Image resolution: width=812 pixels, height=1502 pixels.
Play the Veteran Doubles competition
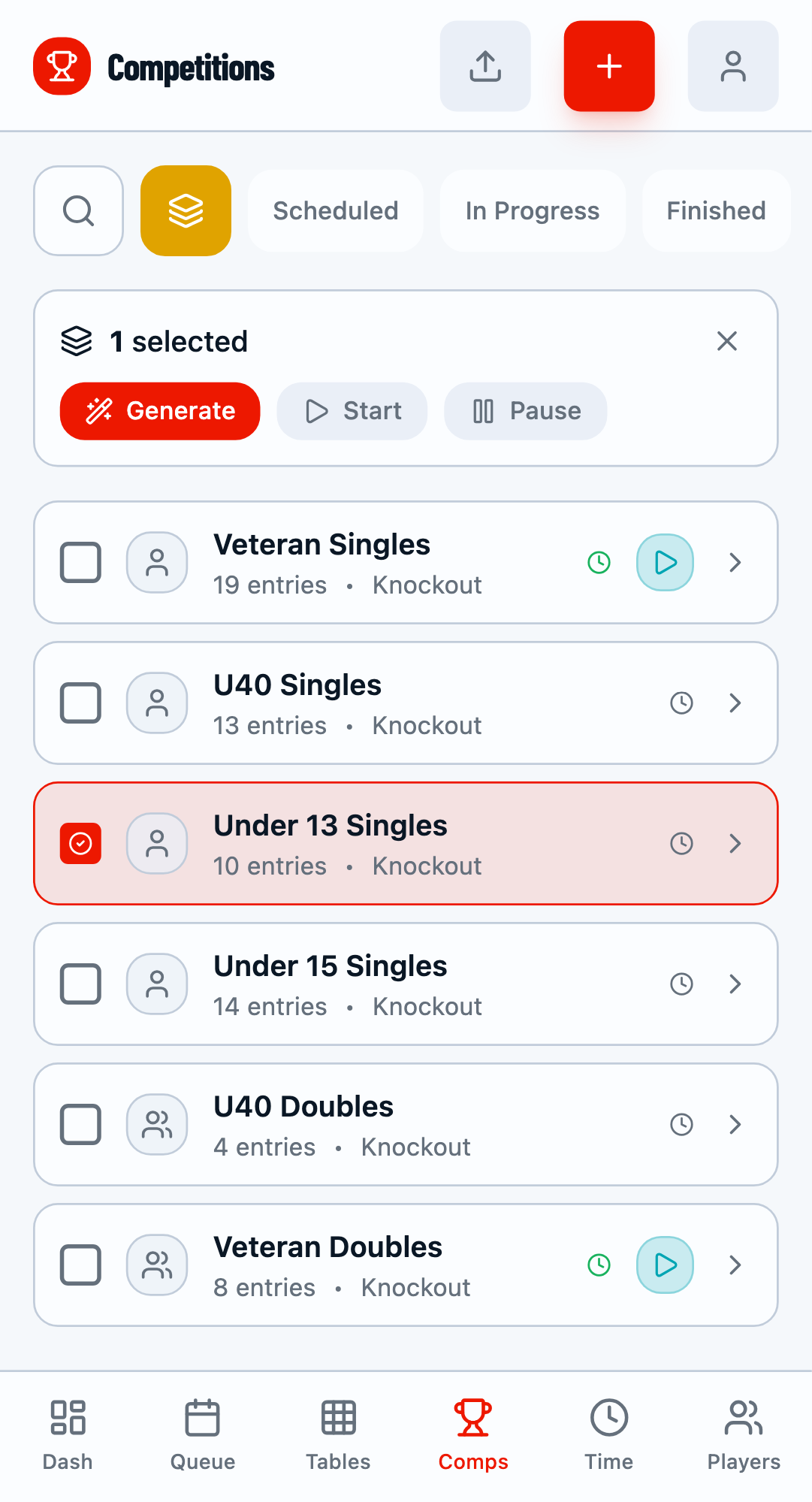pyautogui.click(x=664, y=1265)
